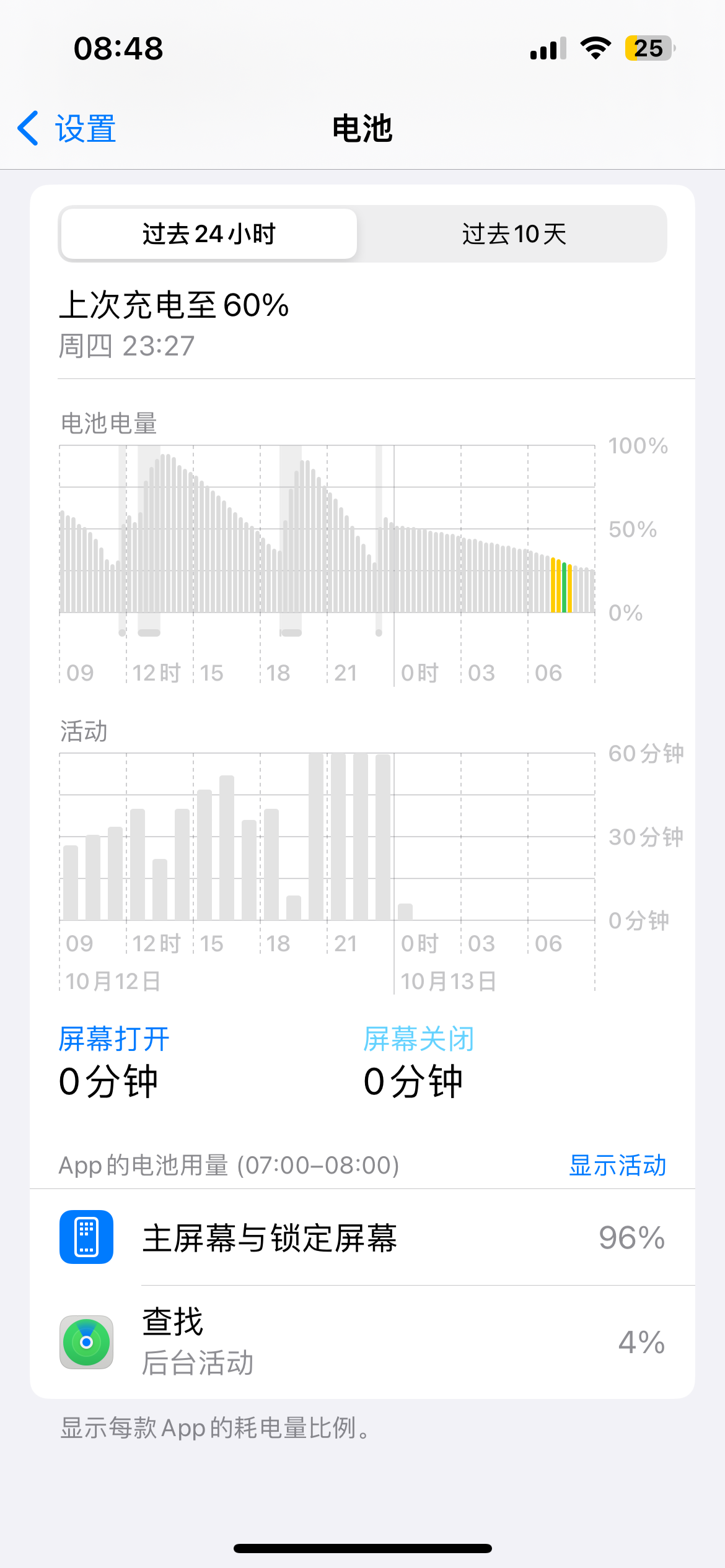Tap 显示活动 link

tap(617, 1165)
